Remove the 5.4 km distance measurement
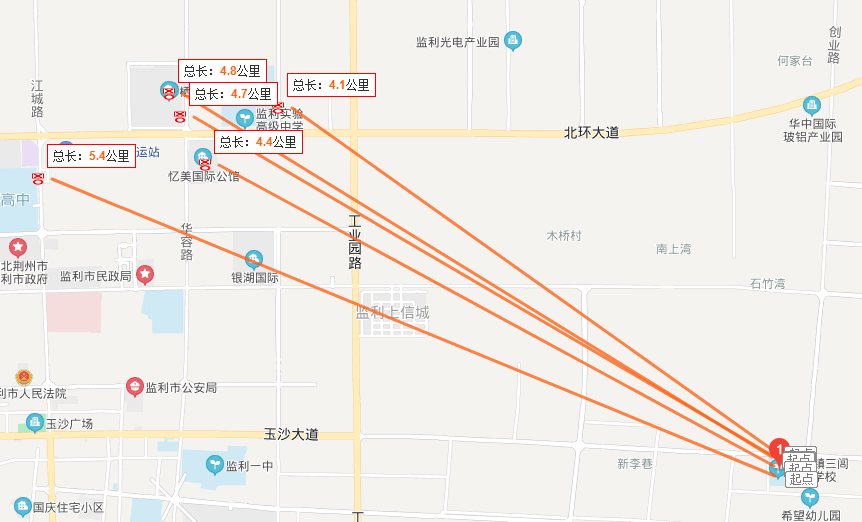Viewport: 862px width, 522px height. [37, 178]
